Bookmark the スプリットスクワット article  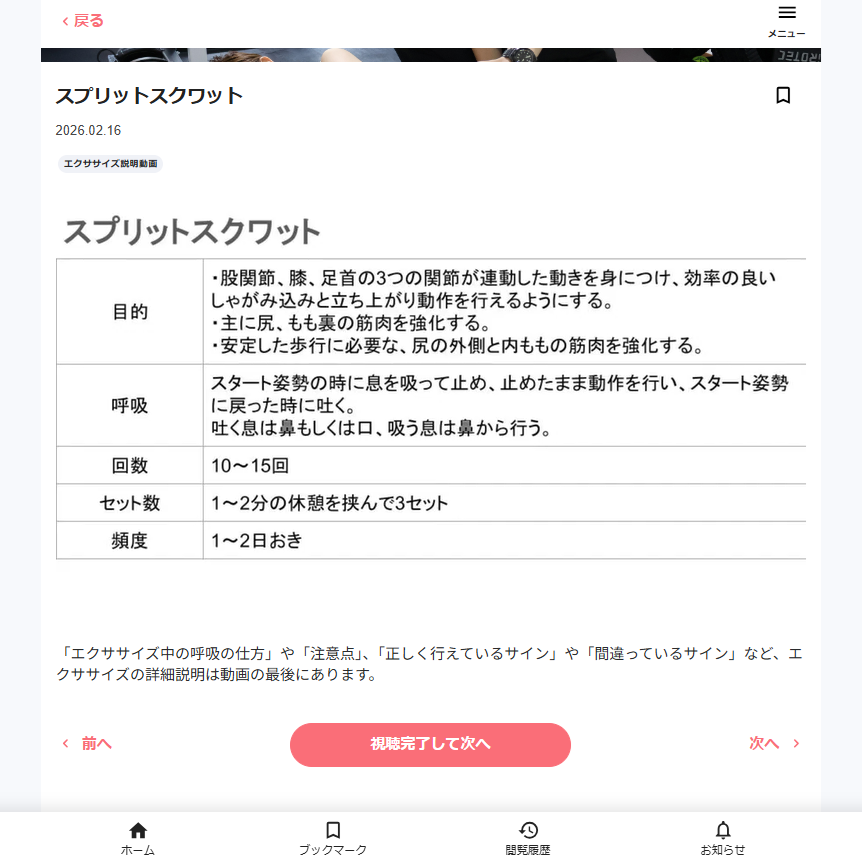(783, 95)
